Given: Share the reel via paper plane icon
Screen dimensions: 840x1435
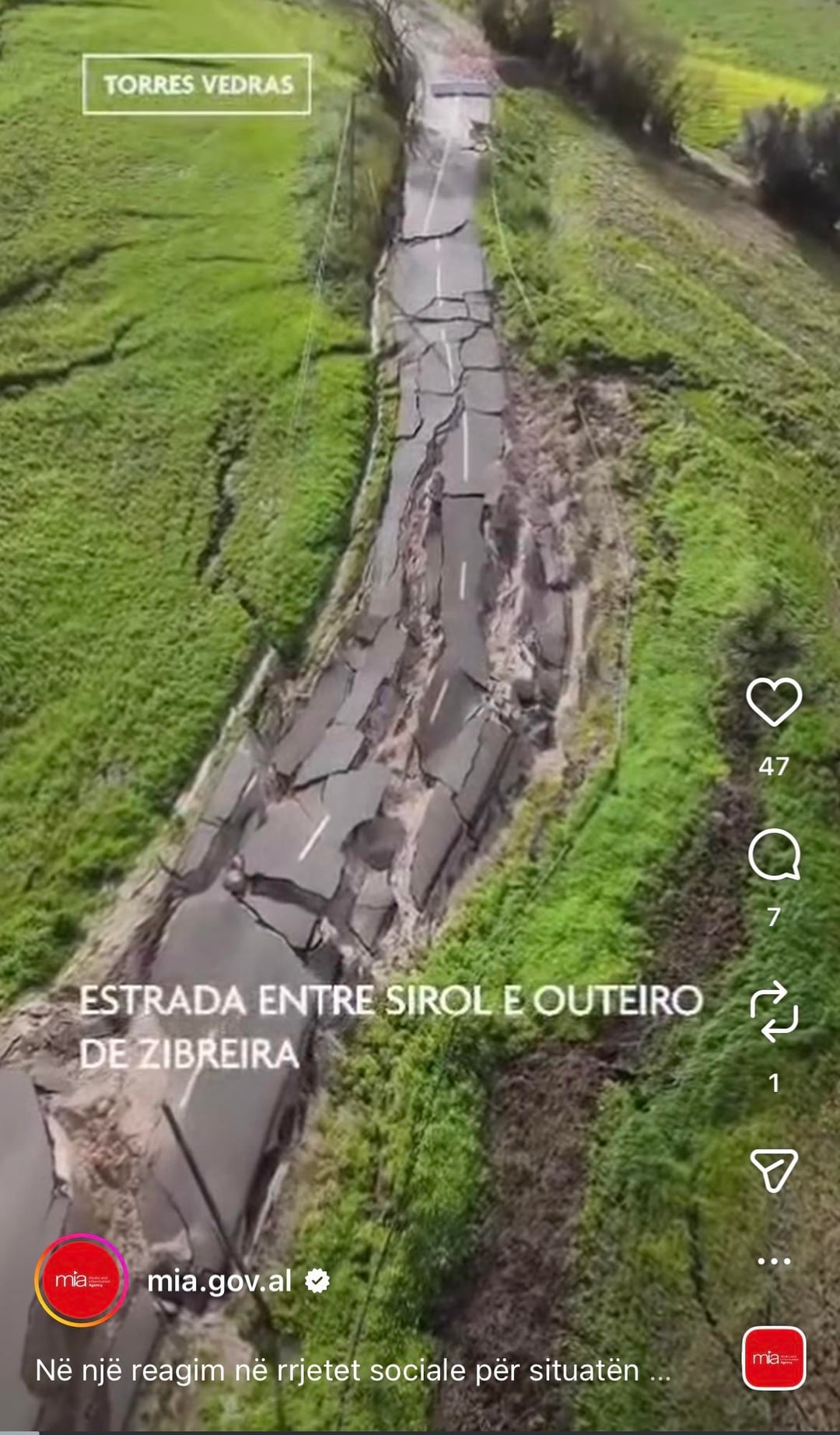Looking at the screenshot, I should (774, 1170).
